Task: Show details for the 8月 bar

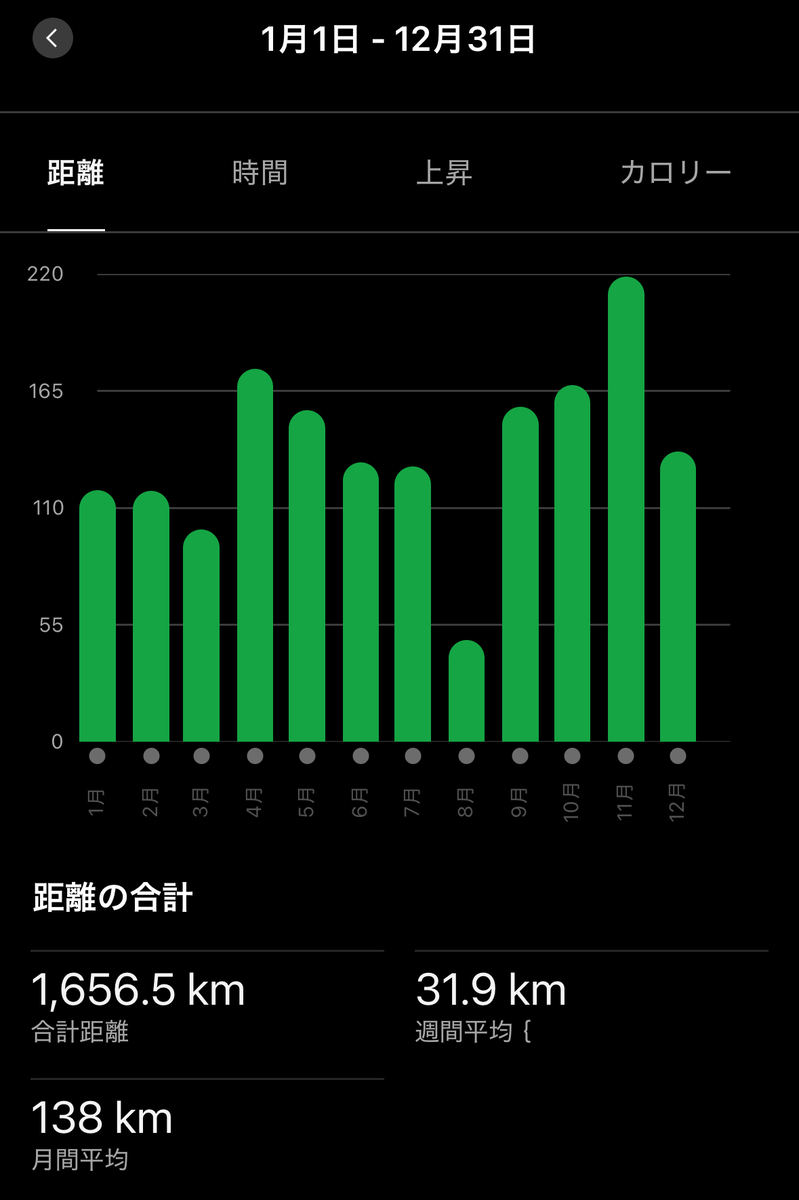Action: point(466,693)
